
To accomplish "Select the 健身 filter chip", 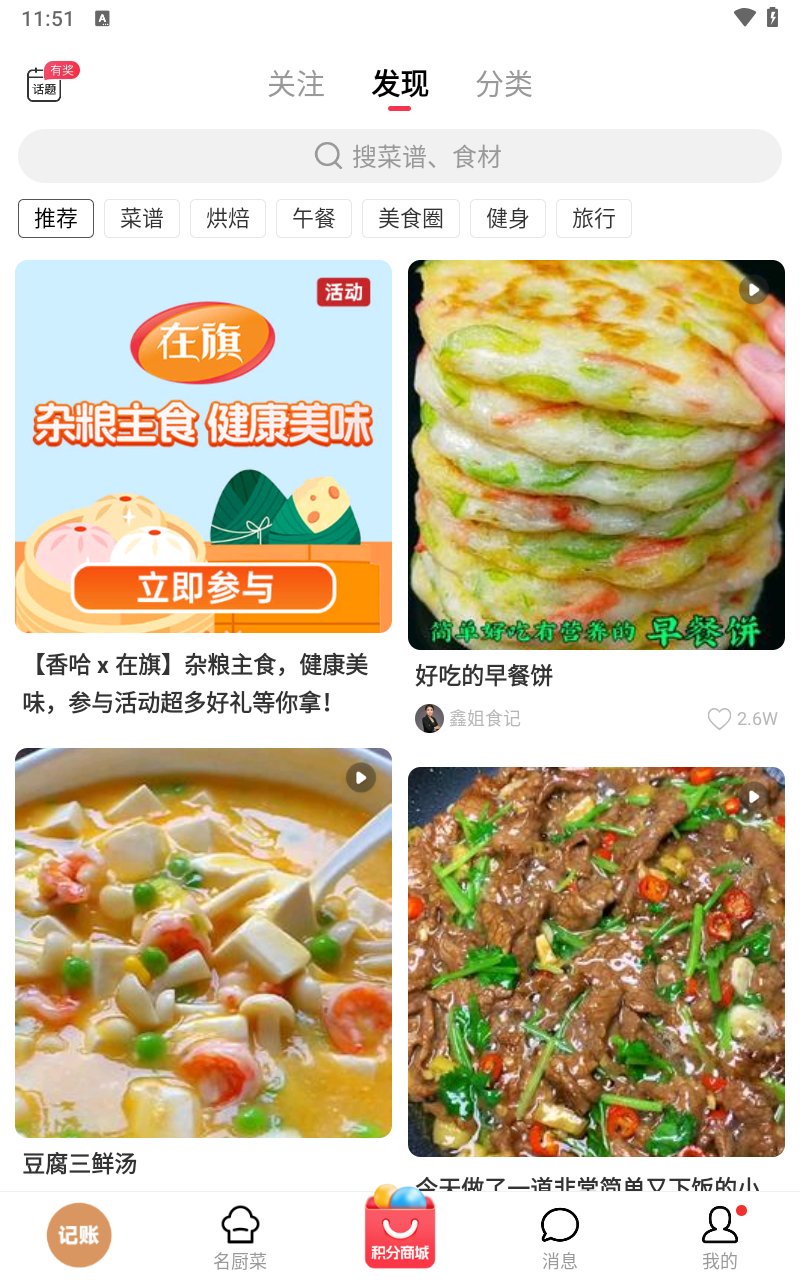I will [508, 218].
